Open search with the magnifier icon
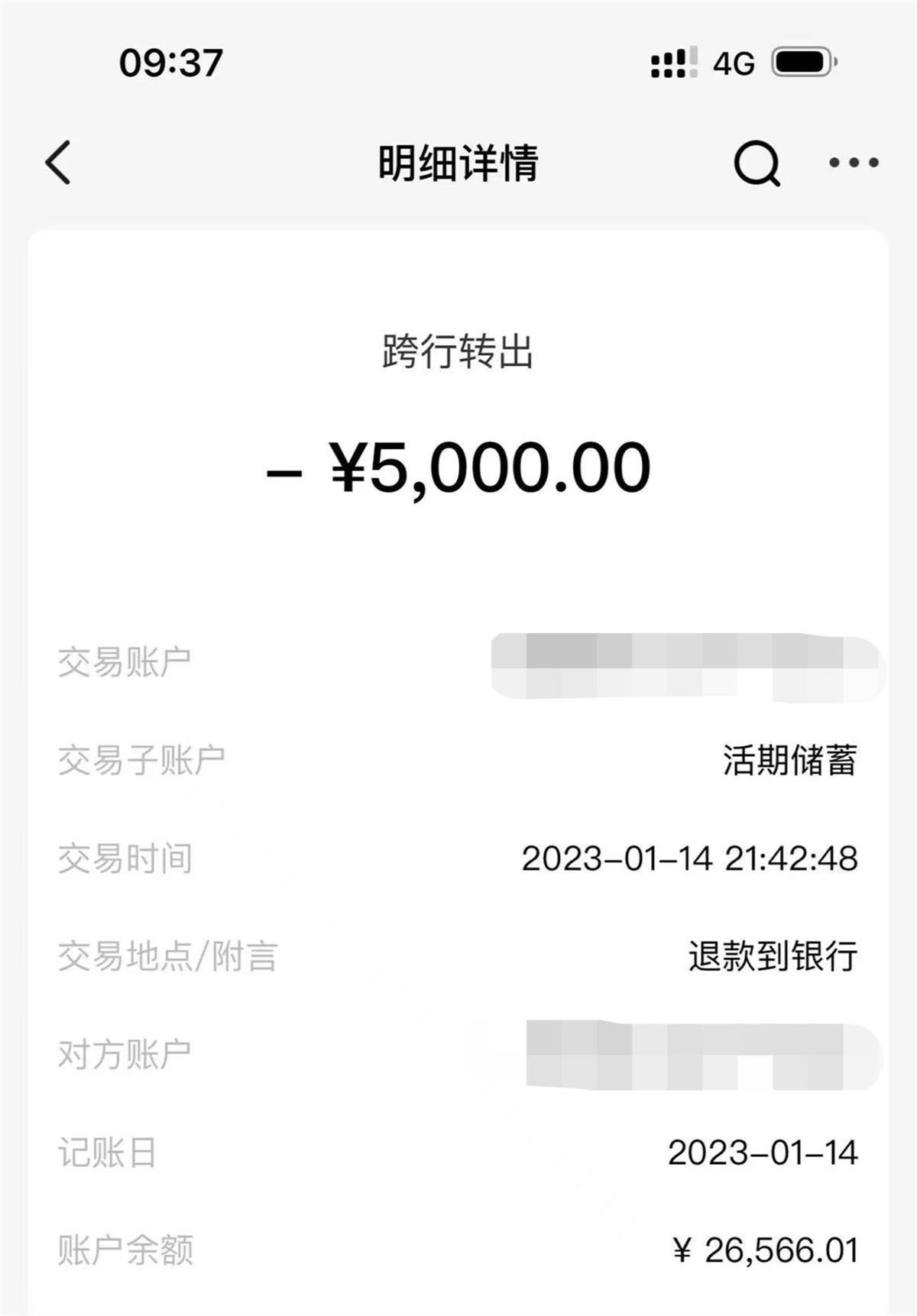Viewport: 917px width, 1316px height. click(757, 163)
